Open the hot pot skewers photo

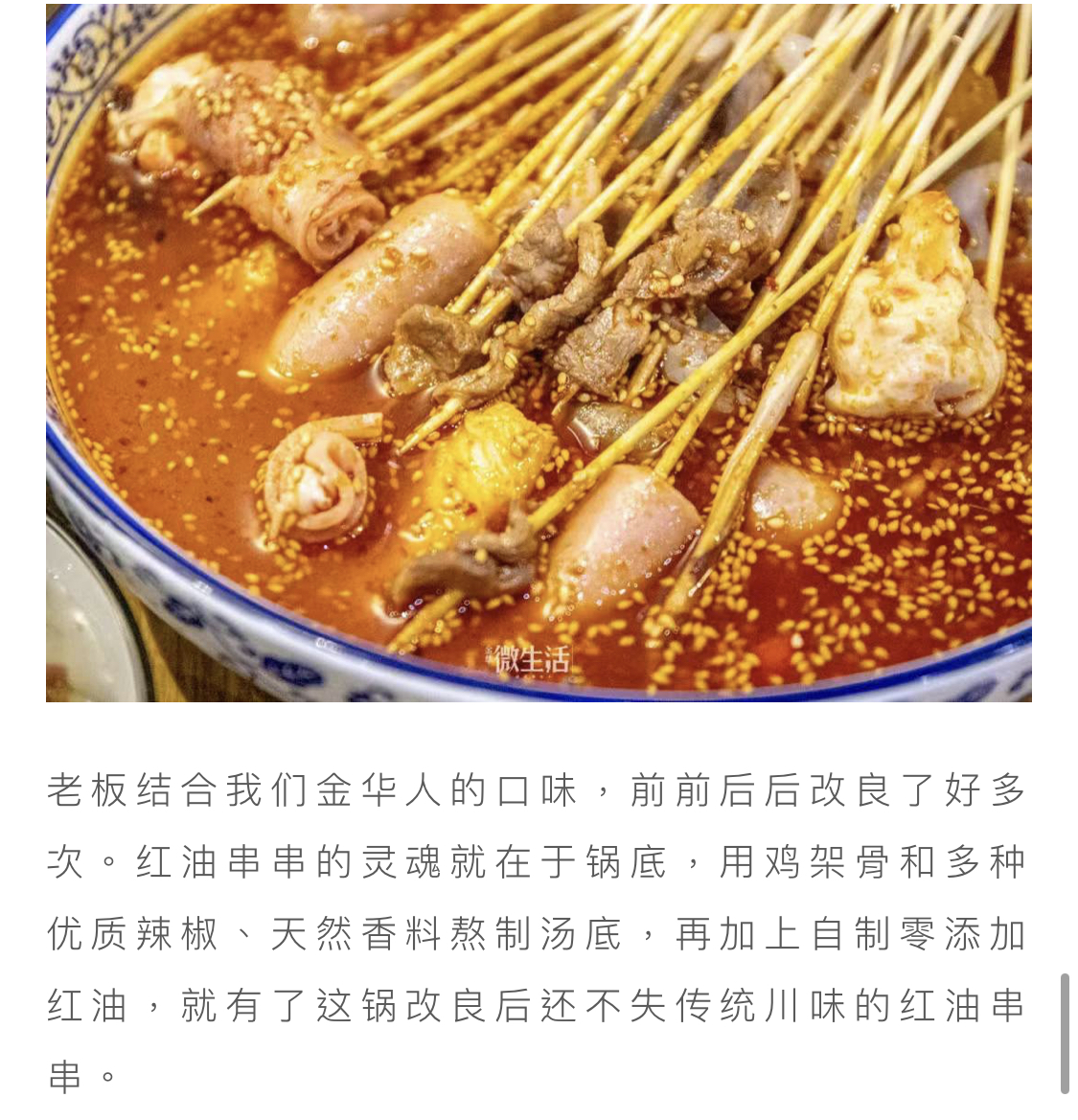click(x=539, y=351)
